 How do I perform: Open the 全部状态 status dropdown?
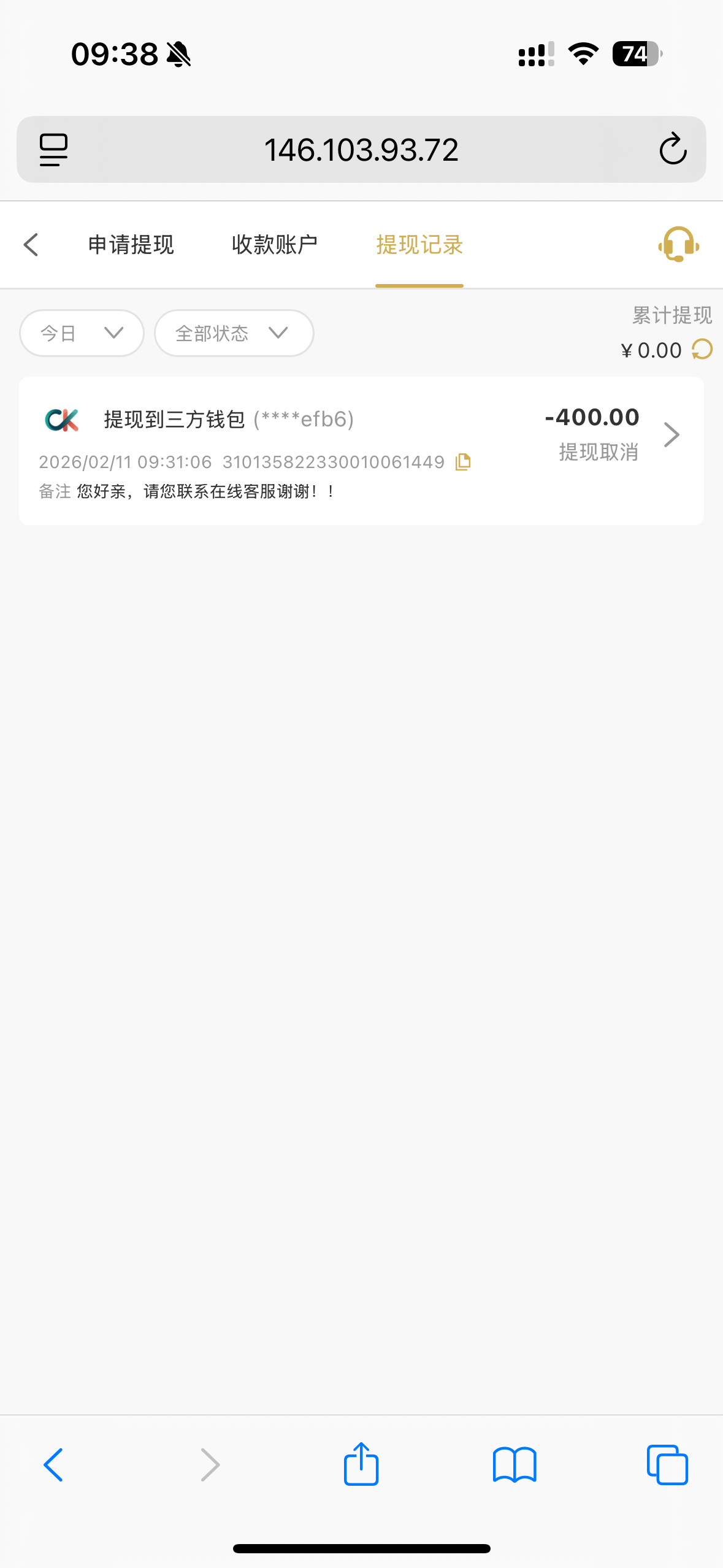234,333
